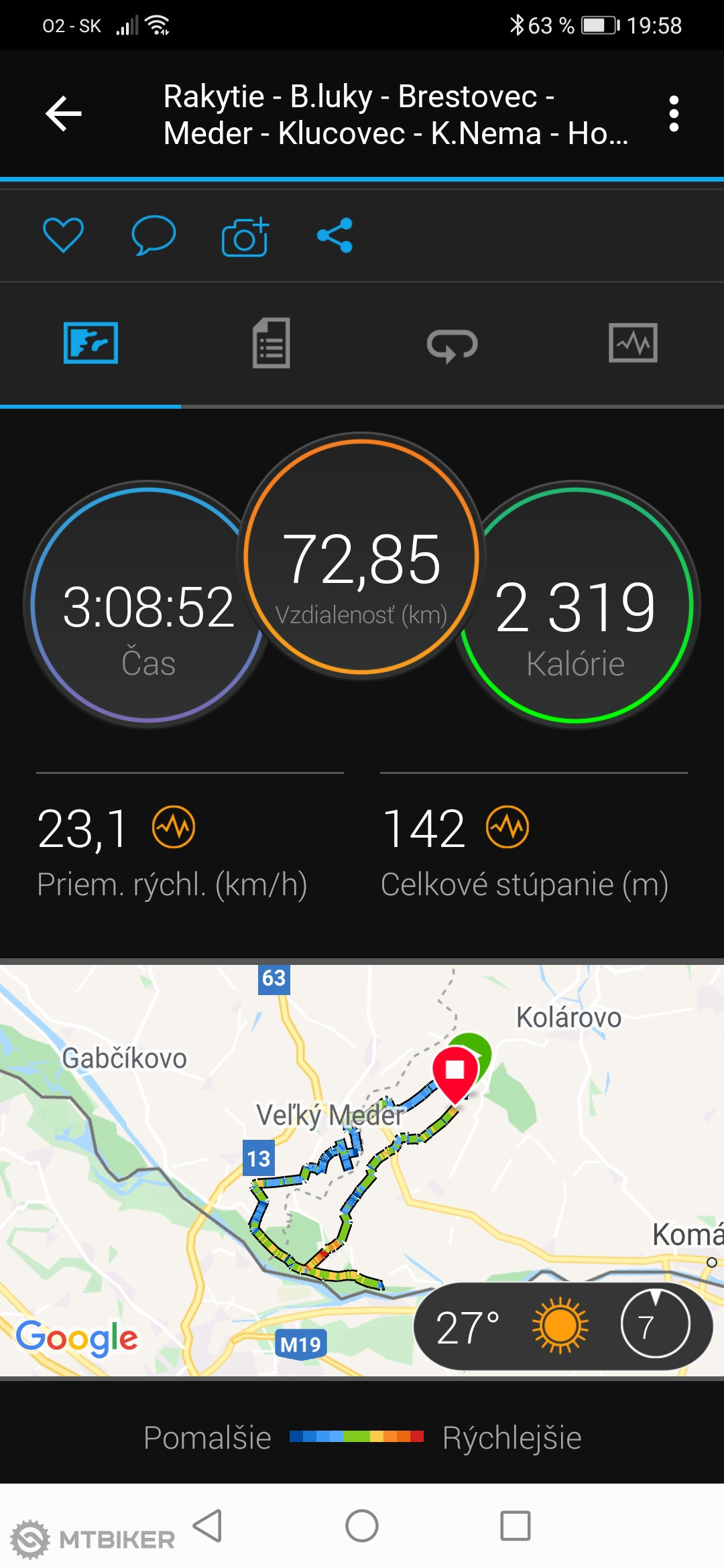Image resolution: width=724 pixels, height=1568 pixels.
Task: Add a photo to the activity
Action: [245, 237]
